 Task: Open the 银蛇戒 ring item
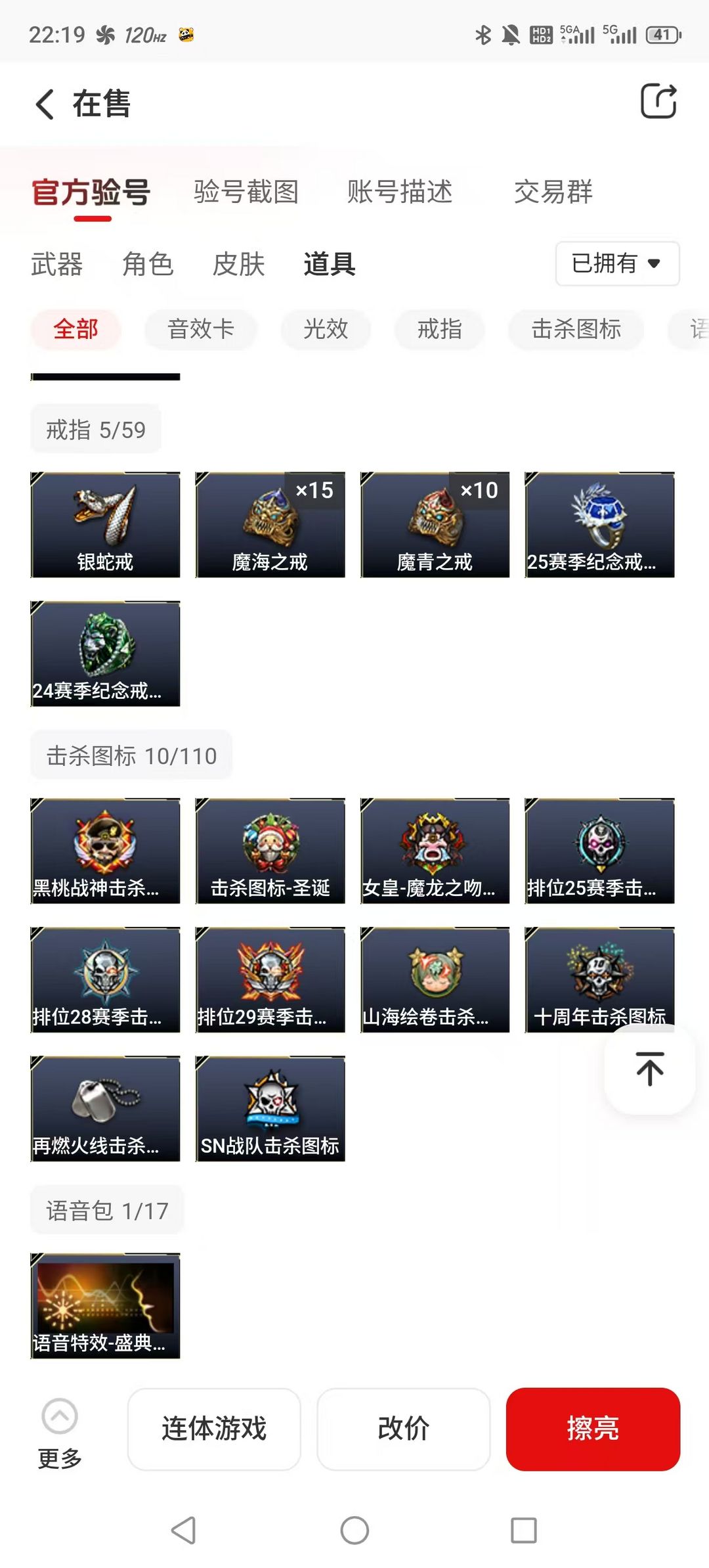pyautogui.click(x=105, y=525)
